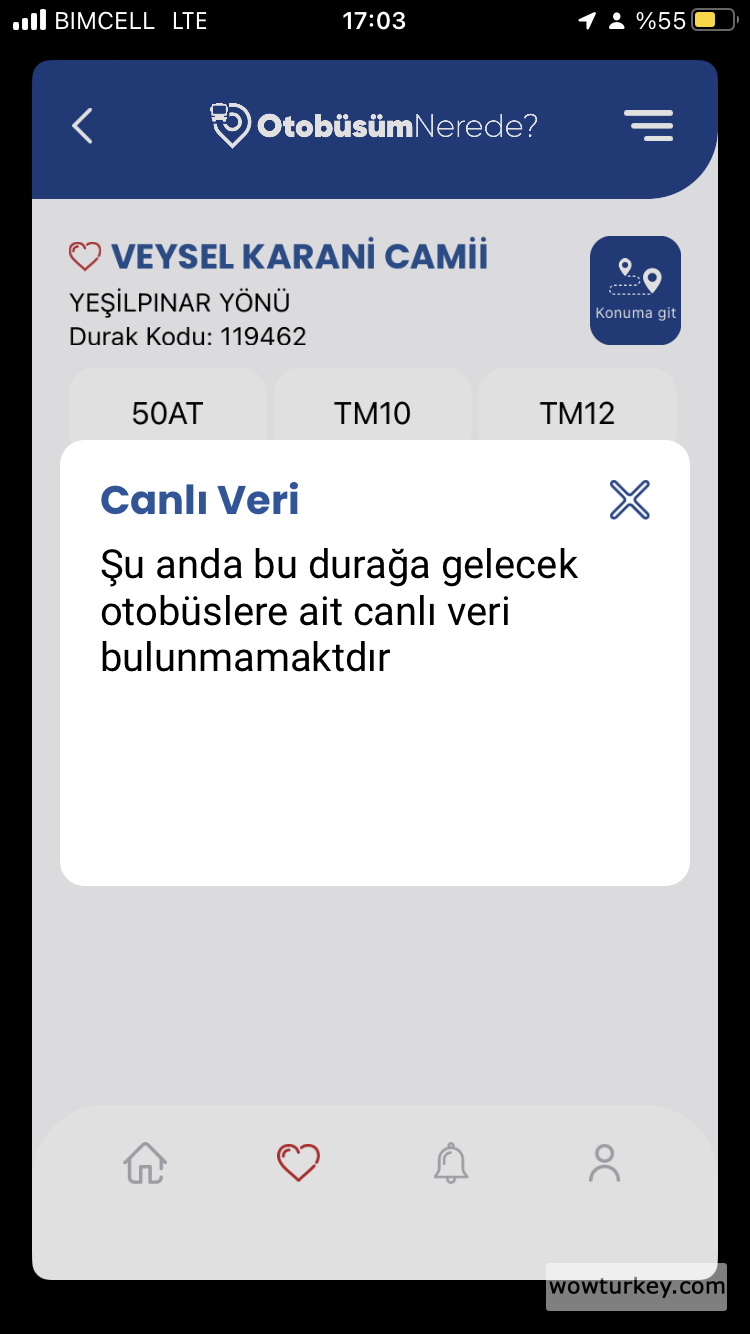
Task: Expand the BIMCELL LTE carrier label
Action: 110,19
